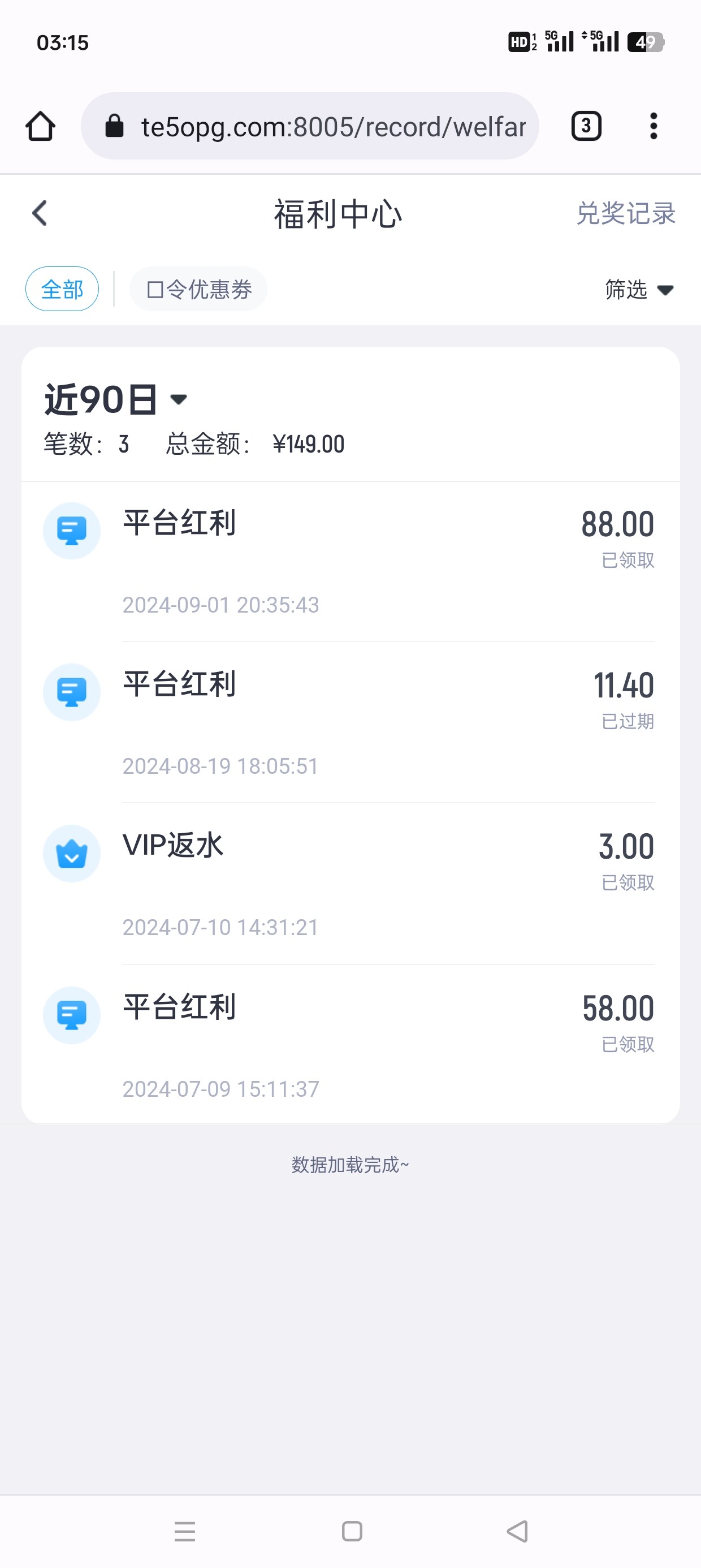Tap the system back button
This screenshot has width=701, height=1568.
[517, 1531]
